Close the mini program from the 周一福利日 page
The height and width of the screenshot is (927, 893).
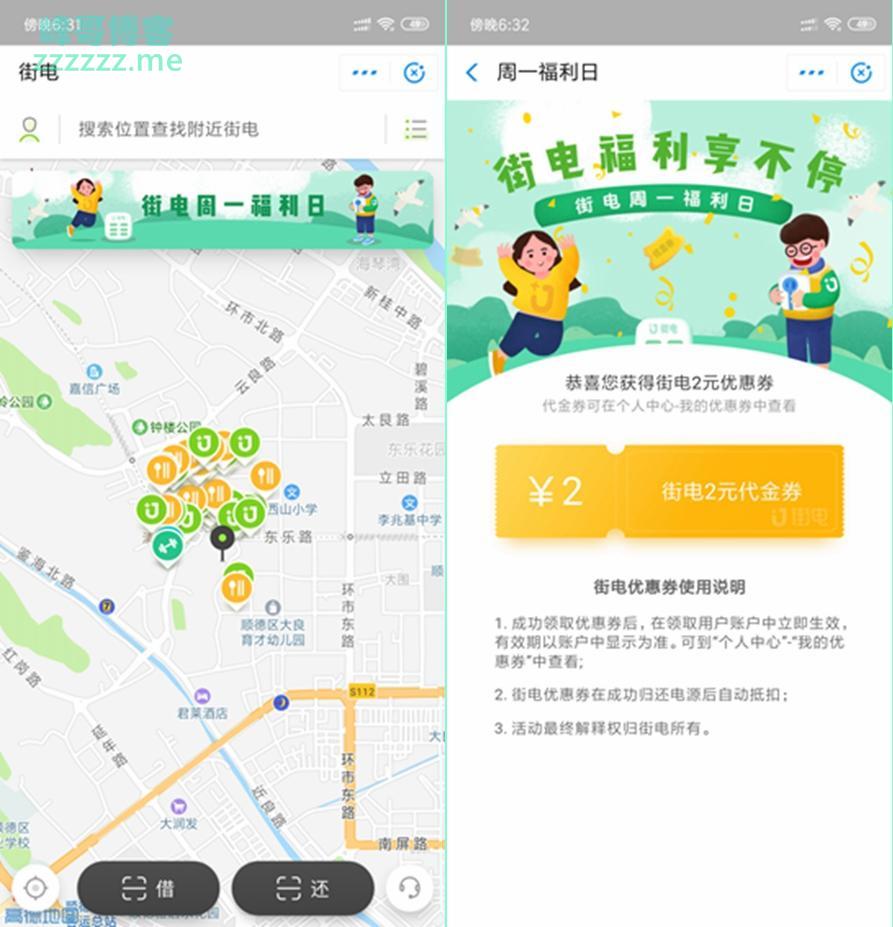(861, 73)
